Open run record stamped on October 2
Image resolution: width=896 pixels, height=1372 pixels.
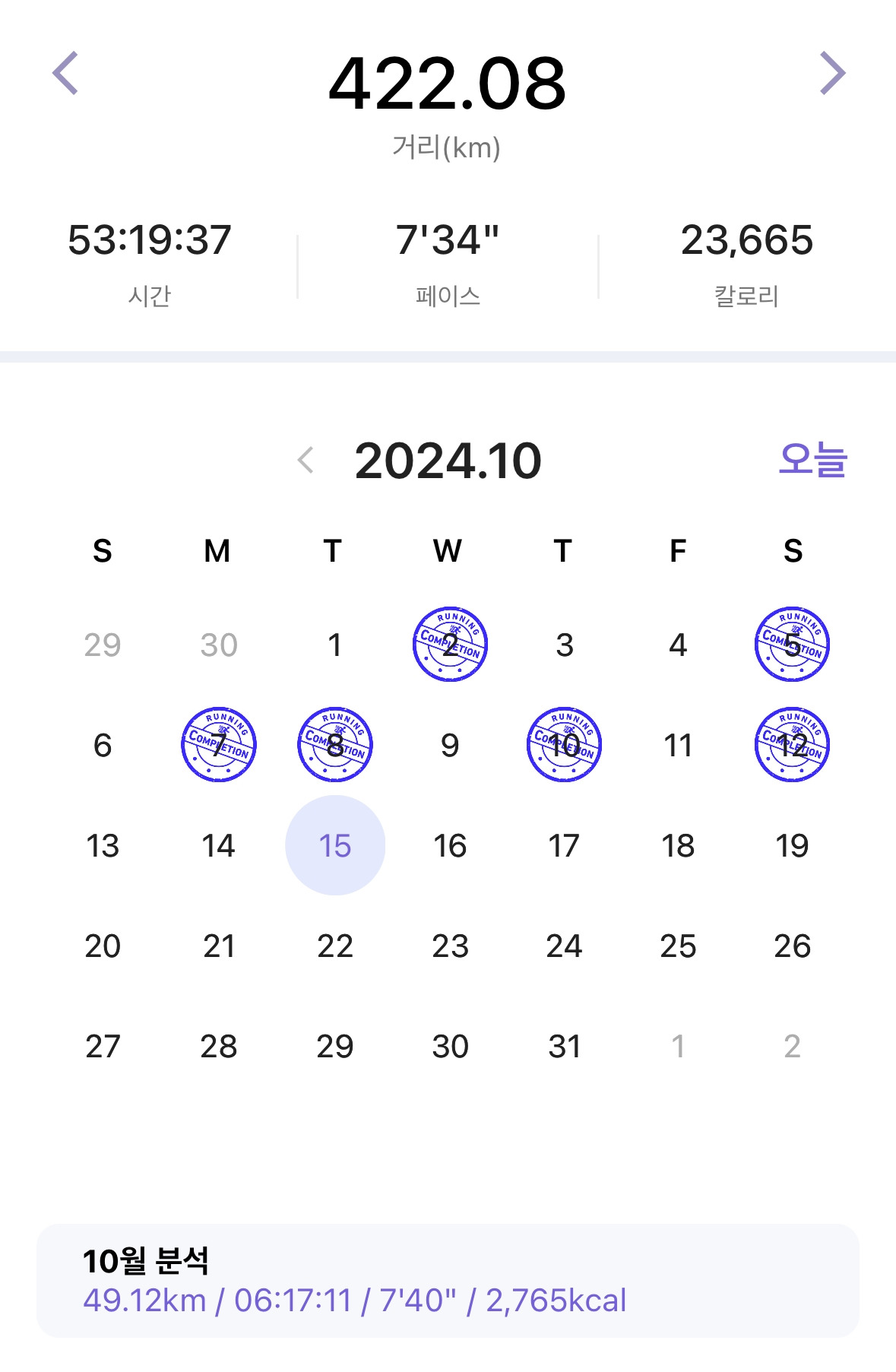[x=450, y=645]
